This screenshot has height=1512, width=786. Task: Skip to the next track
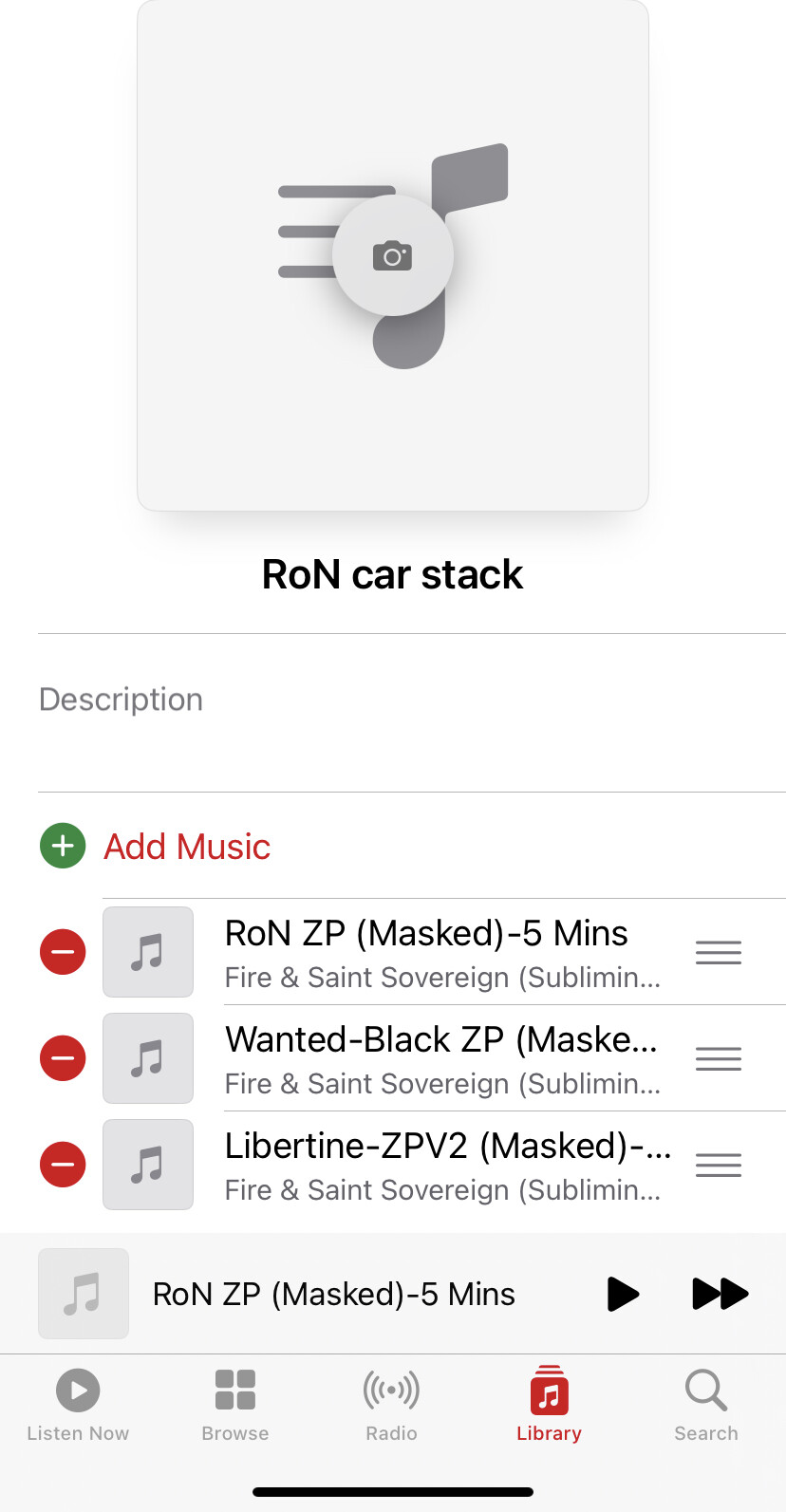(x=720, y=1294)
